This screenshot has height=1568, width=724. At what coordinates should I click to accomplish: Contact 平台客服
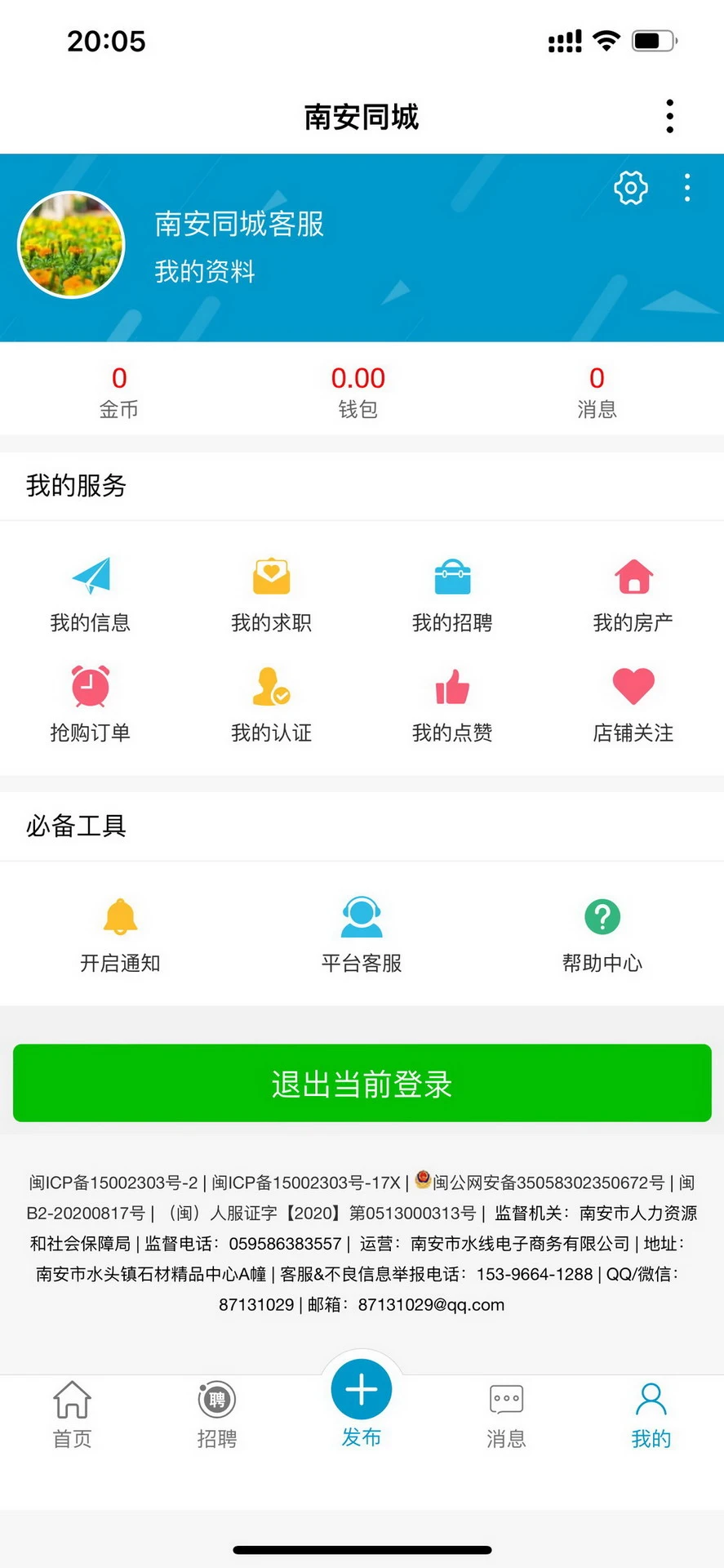[x=362, y=934]
